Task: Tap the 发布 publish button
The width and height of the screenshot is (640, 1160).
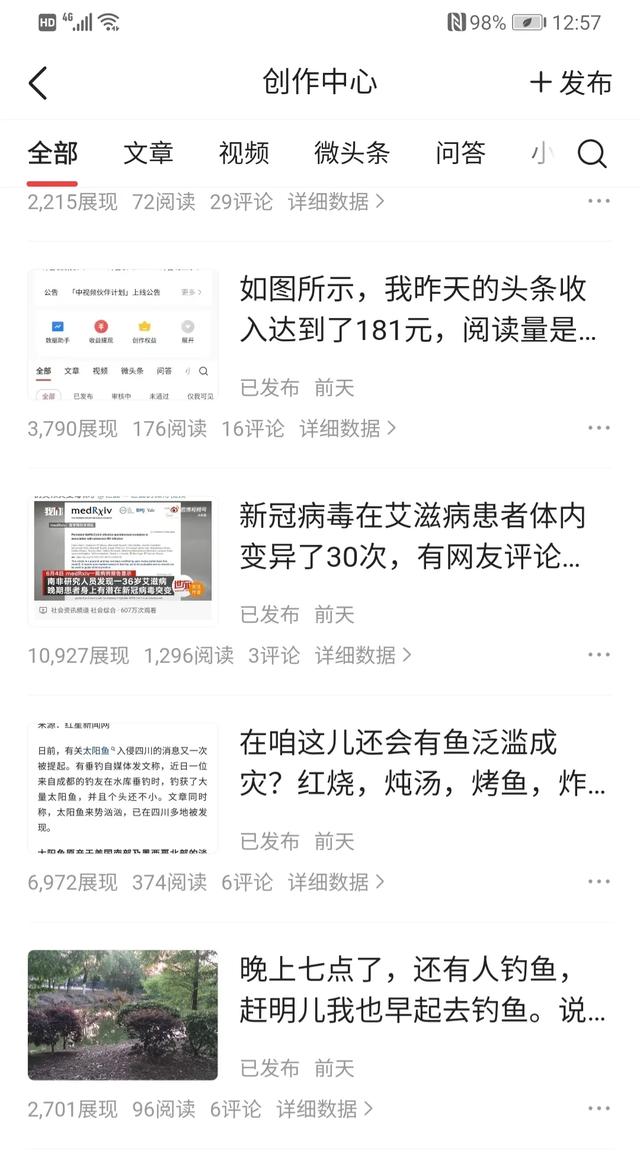Action: click(570, 83)
